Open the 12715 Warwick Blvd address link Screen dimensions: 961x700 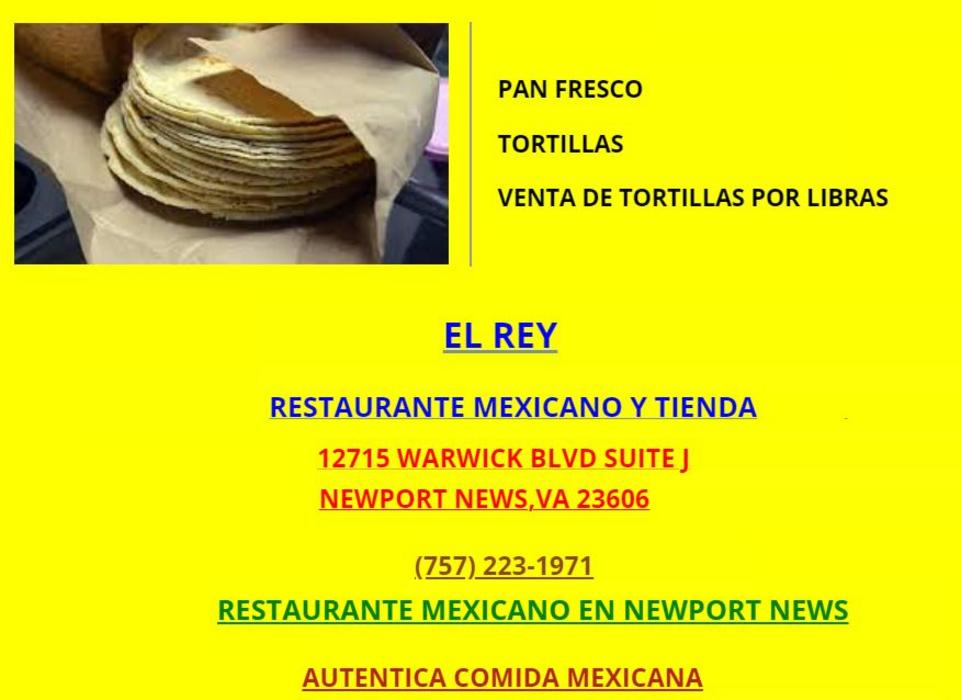click(503, 459)
